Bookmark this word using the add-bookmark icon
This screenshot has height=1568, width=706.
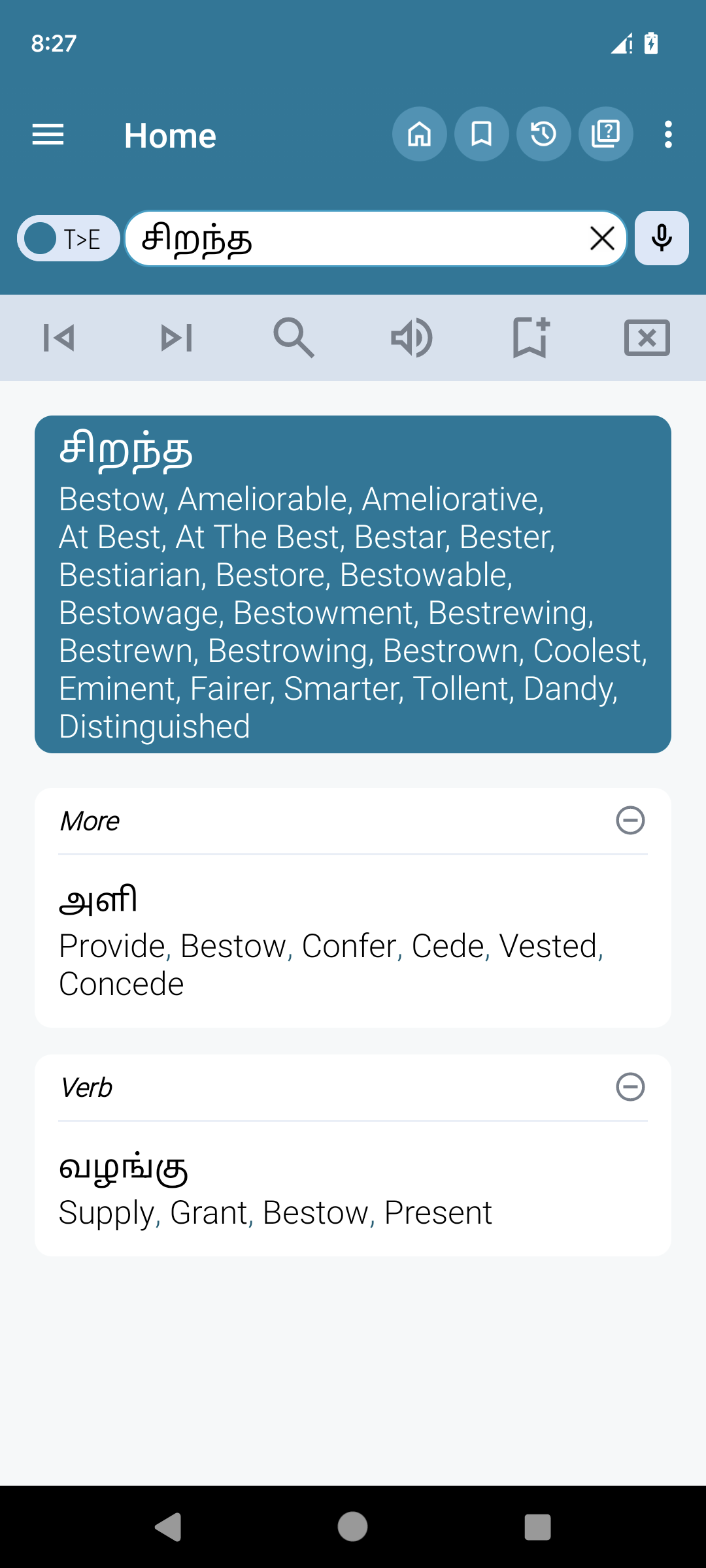pos(529,337)
